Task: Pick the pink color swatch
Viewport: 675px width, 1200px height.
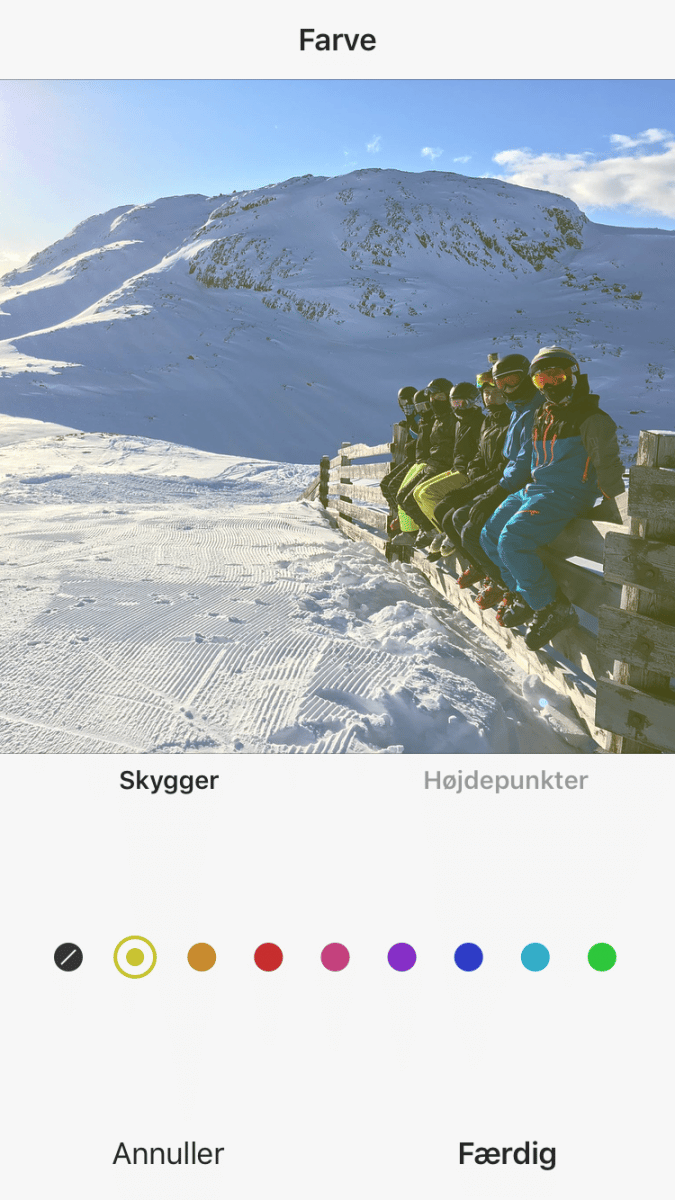Action: click(335, 957)
